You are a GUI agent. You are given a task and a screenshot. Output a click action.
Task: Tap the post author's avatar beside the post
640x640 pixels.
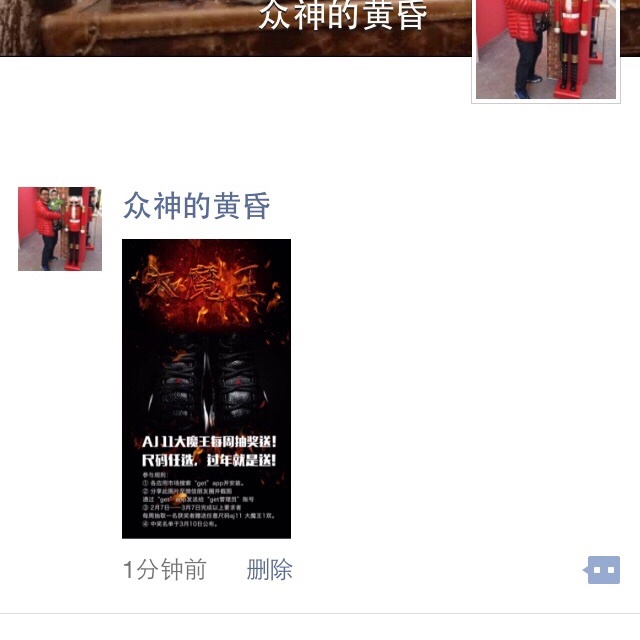pos(60,229)
